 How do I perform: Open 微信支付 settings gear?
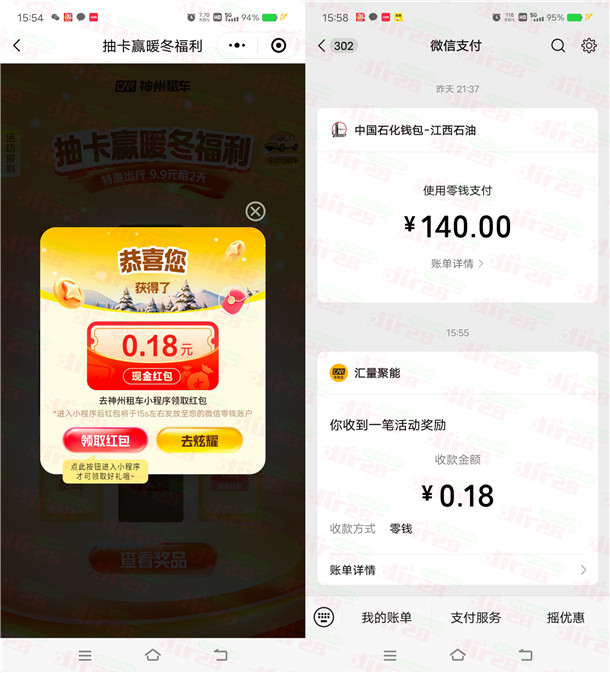[x=588, y=46]
